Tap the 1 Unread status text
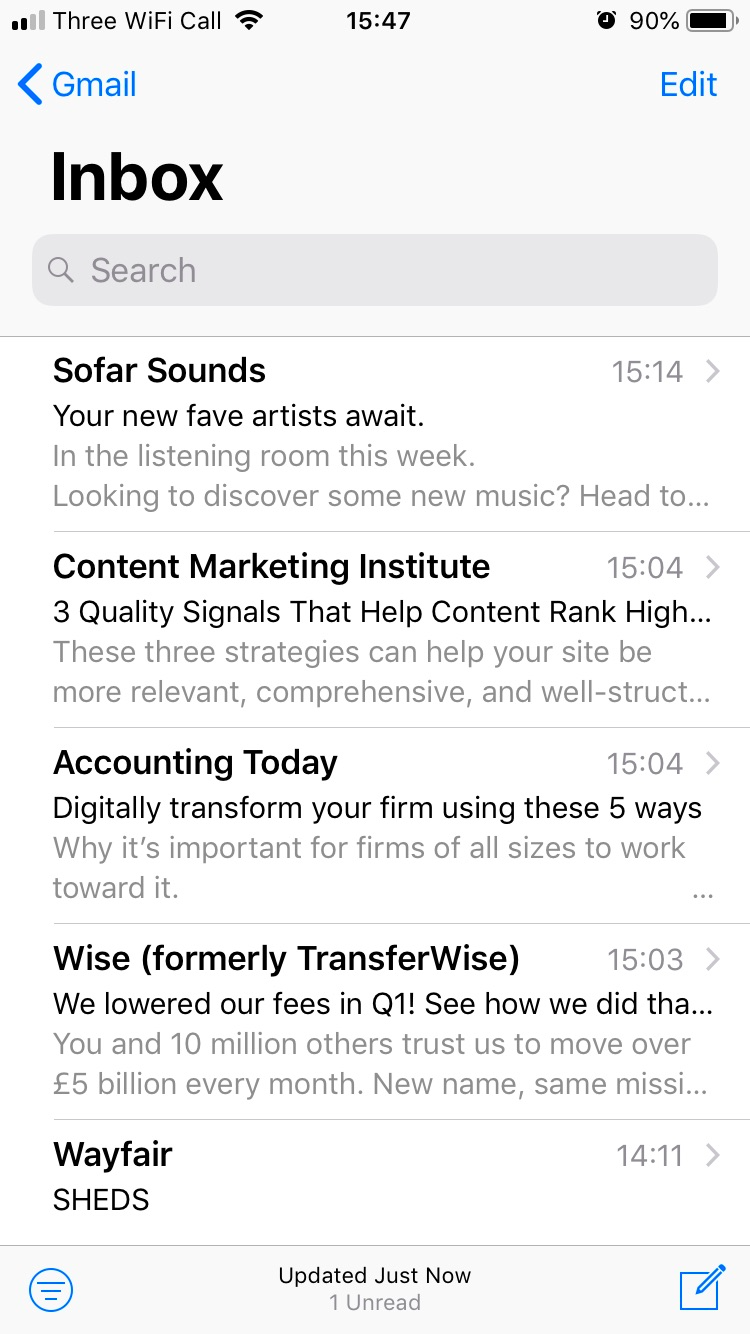This screenshot has width=750, height=1334. click(374, 1301)
